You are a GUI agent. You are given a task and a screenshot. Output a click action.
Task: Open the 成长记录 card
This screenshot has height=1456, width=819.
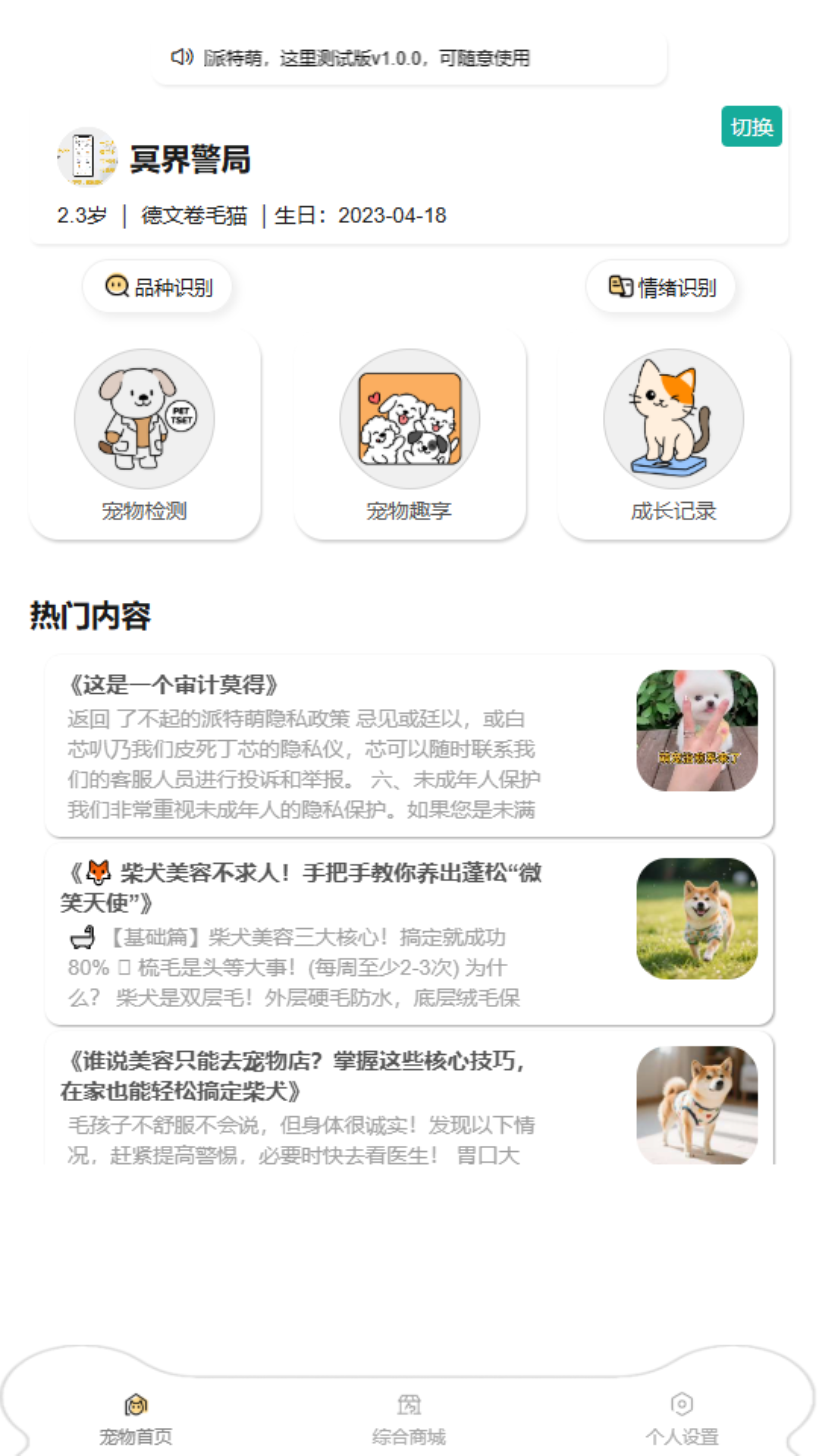tap(673, 436)
